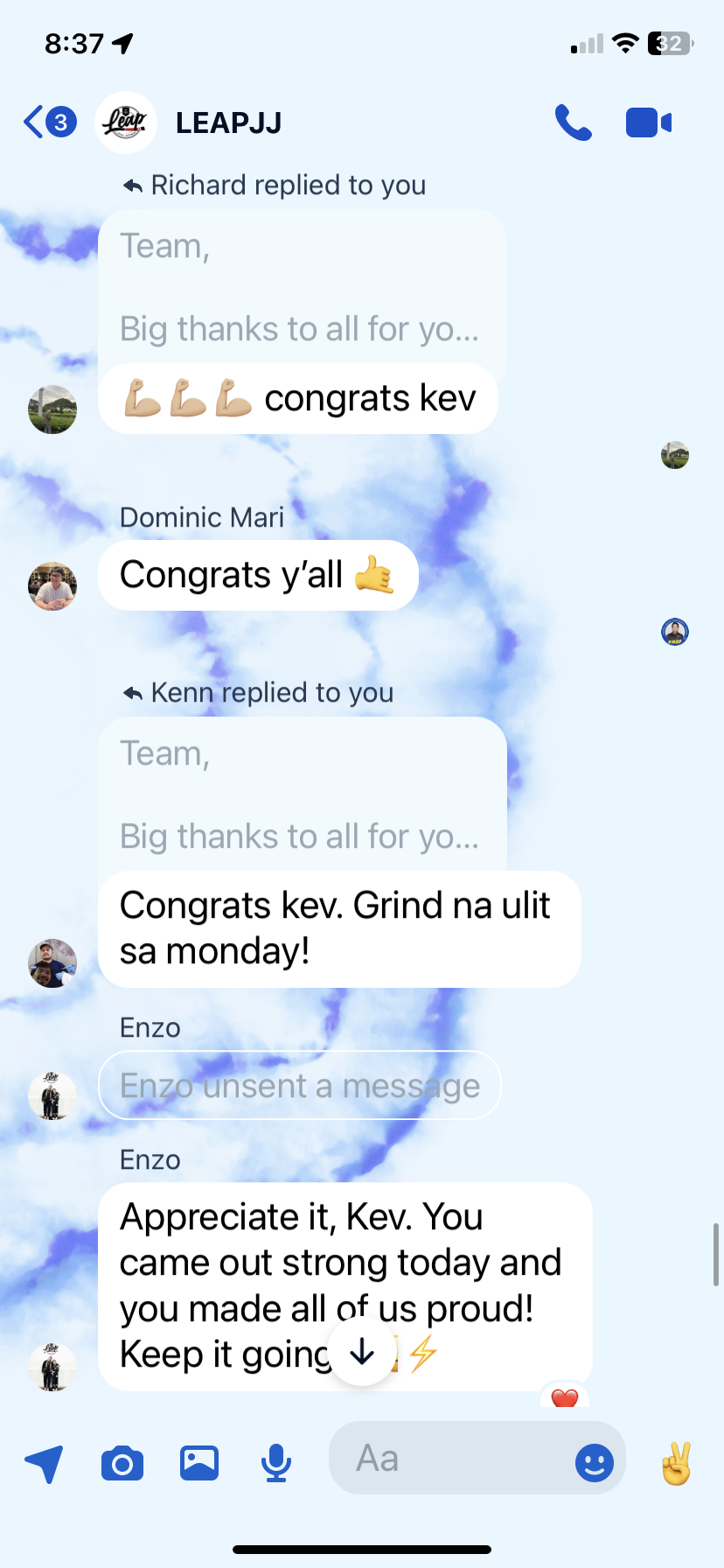Open Richard's quoted 'Team,' reply message

(x=302, y=287)
